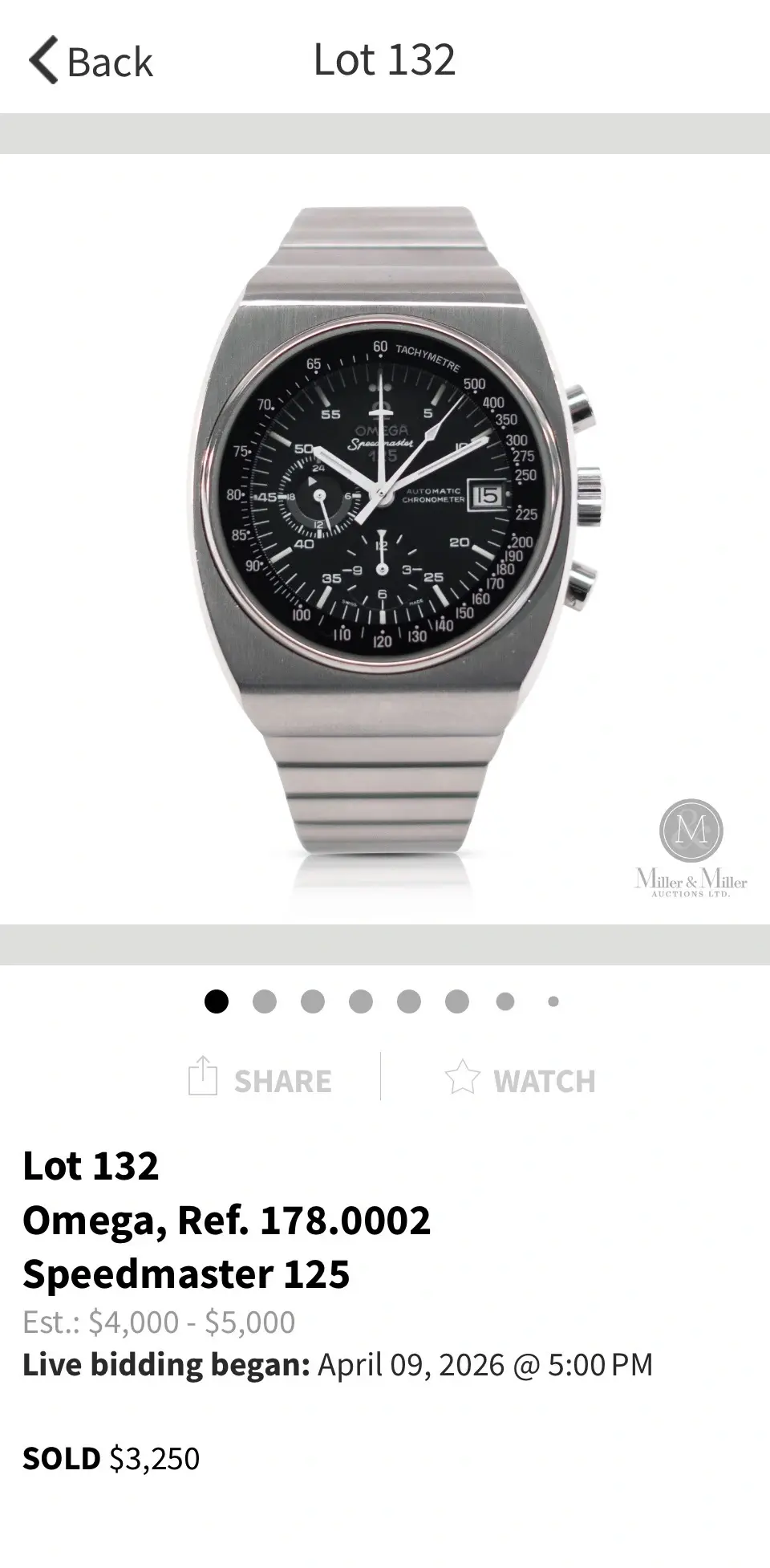Share this Omega Speedmaster lot
Screen dimensions: 770x1568
point(260,1079)
